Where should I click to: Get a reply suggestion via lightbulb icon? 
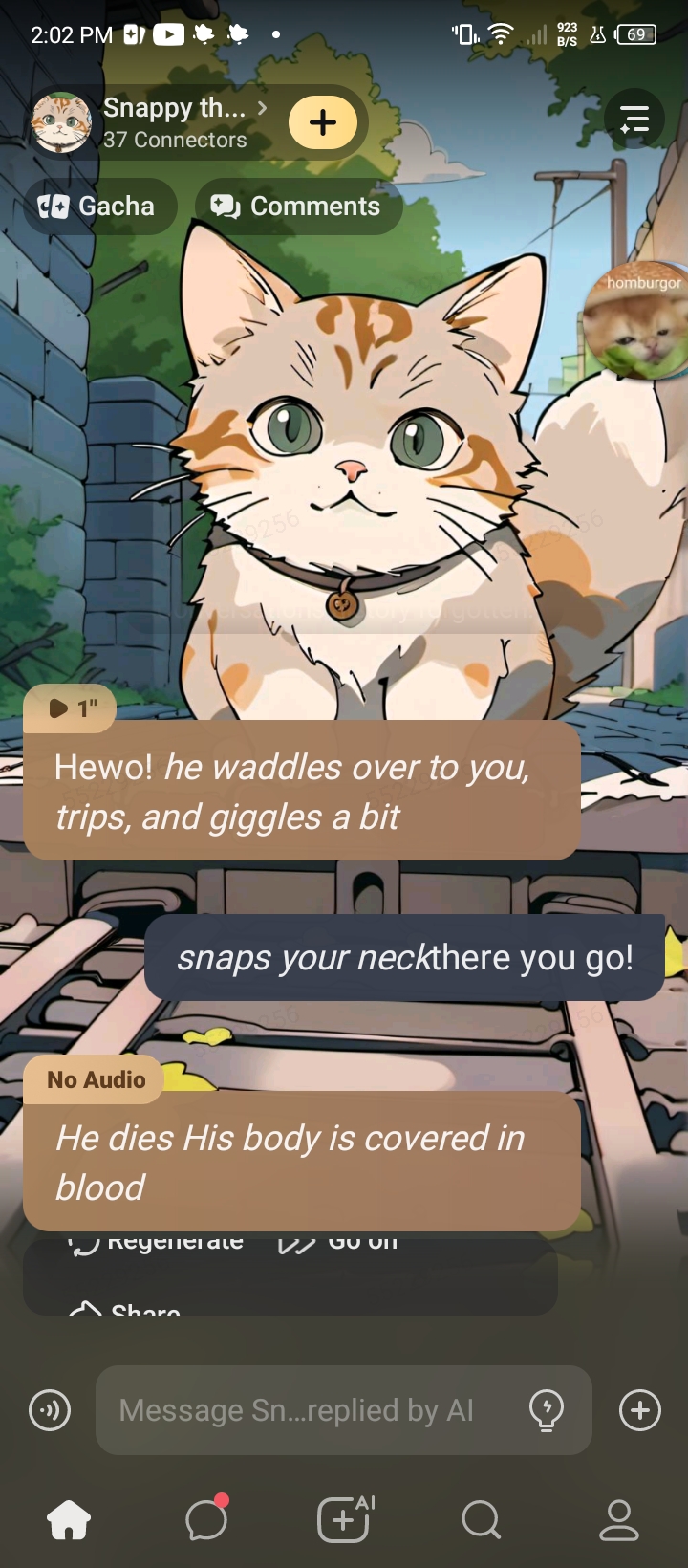click(x=547, y=1410)
